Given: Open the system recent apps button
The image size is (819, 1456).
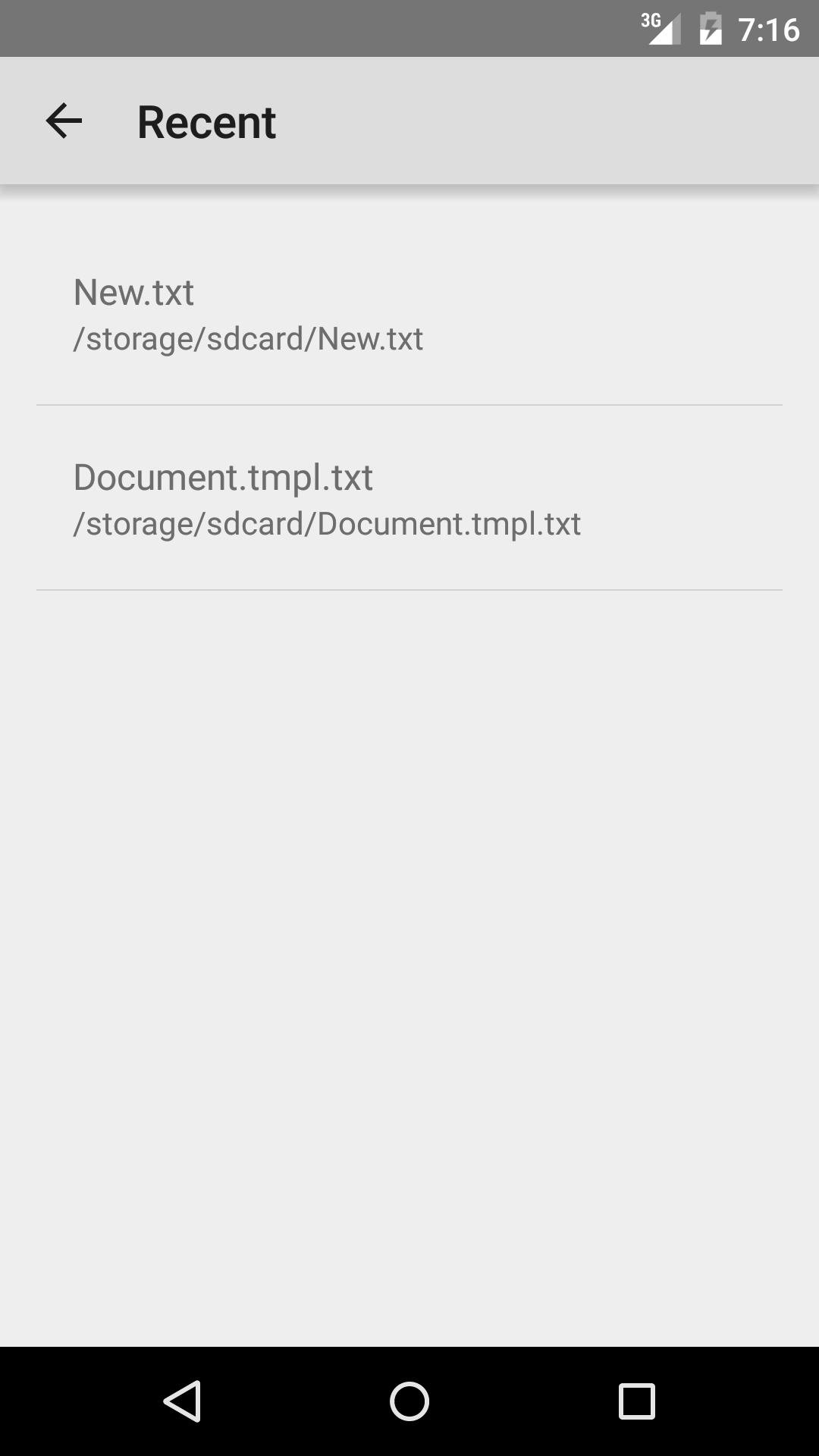Looking at the screenshot, I should (636, 1401).
